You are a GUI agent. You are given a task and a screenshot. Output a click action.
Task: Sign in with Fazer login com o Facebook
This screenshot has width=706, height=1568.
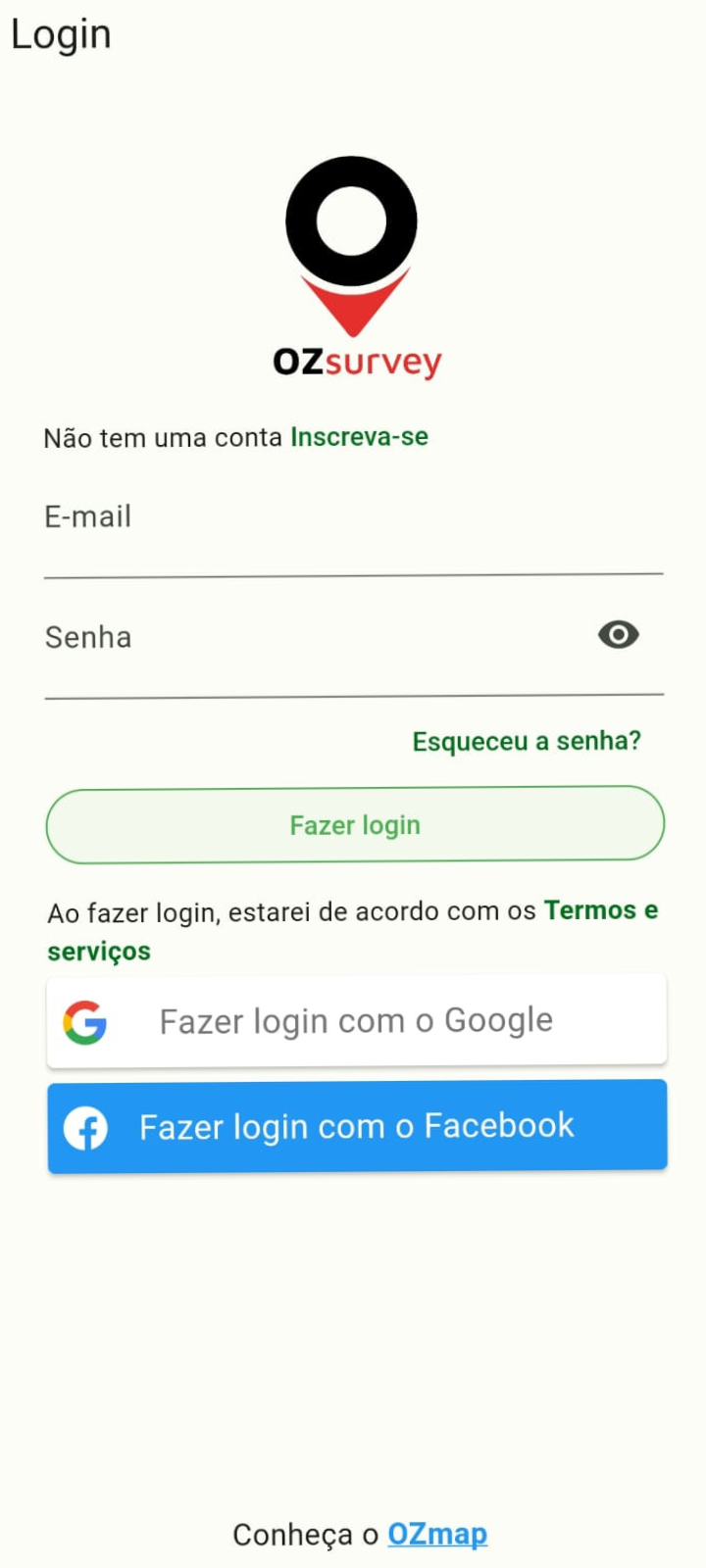357,1126
